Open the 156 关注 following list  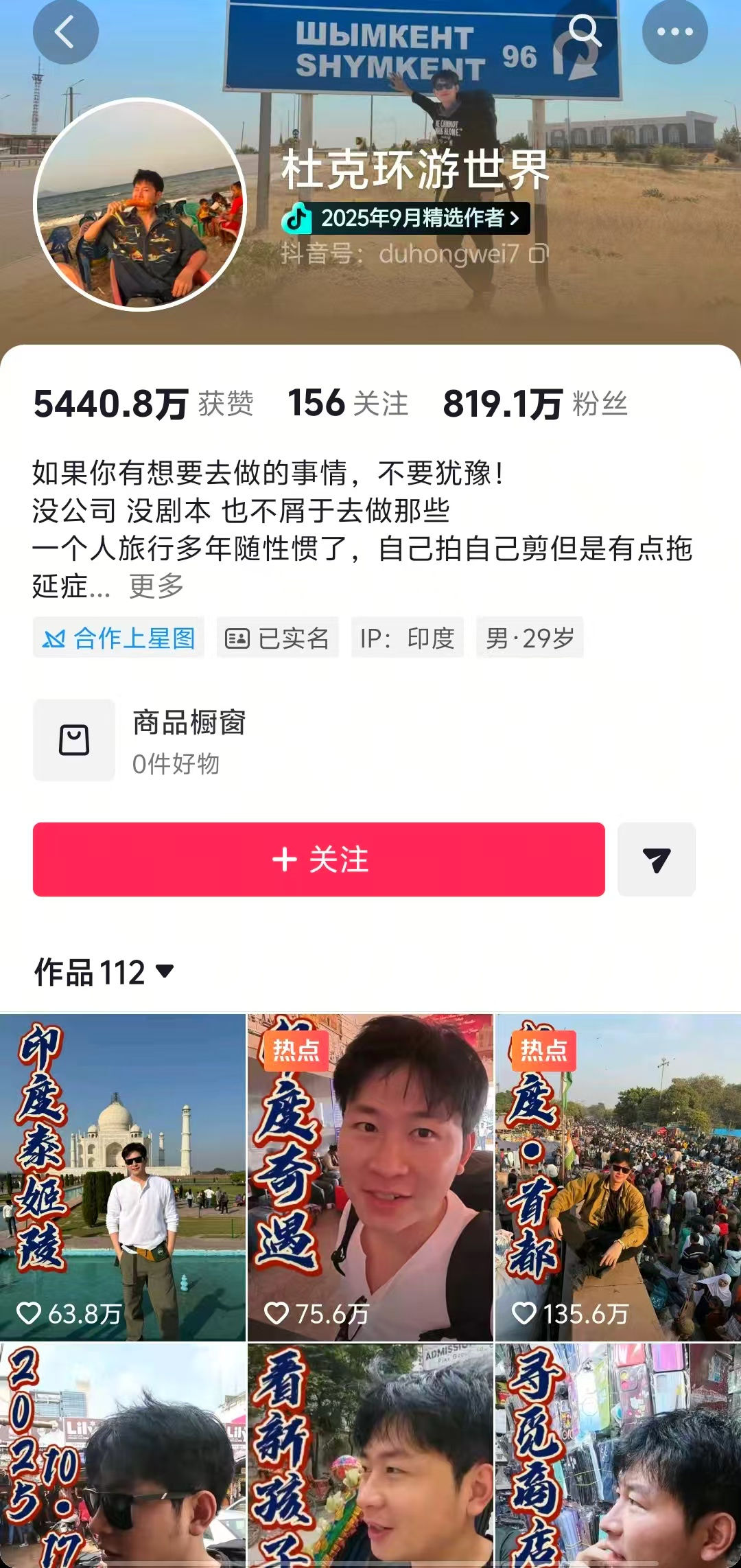[x=347, y=403]
